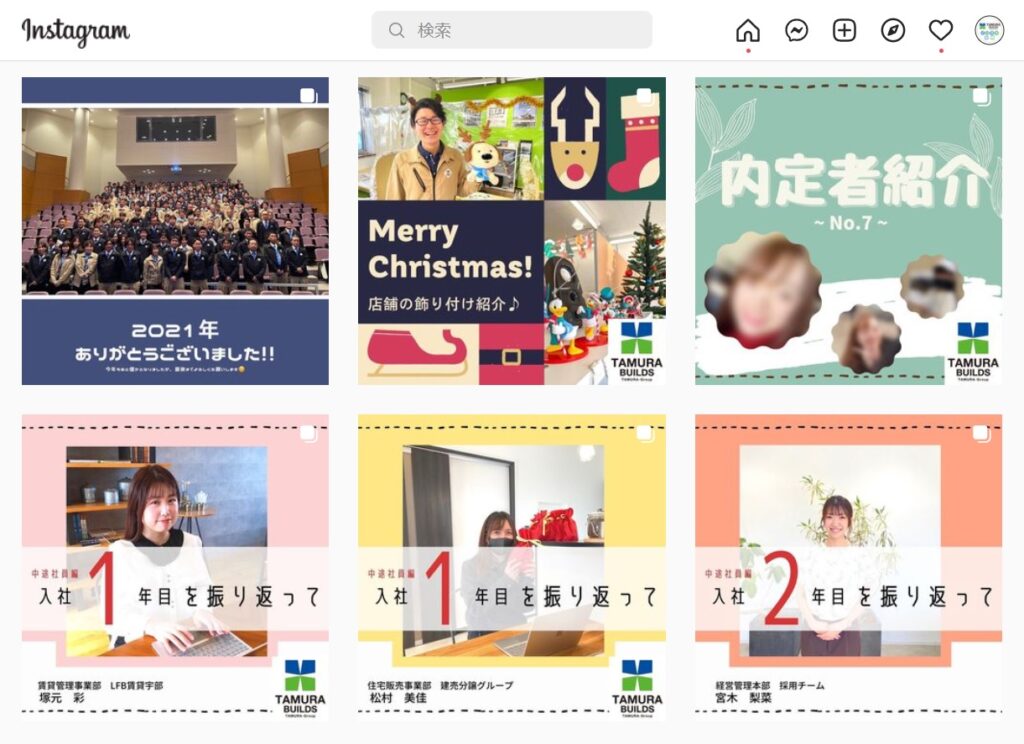This screenshot has height=744, width=1024.
Task: Tap the 検索 search field
Action: [511, 30]
